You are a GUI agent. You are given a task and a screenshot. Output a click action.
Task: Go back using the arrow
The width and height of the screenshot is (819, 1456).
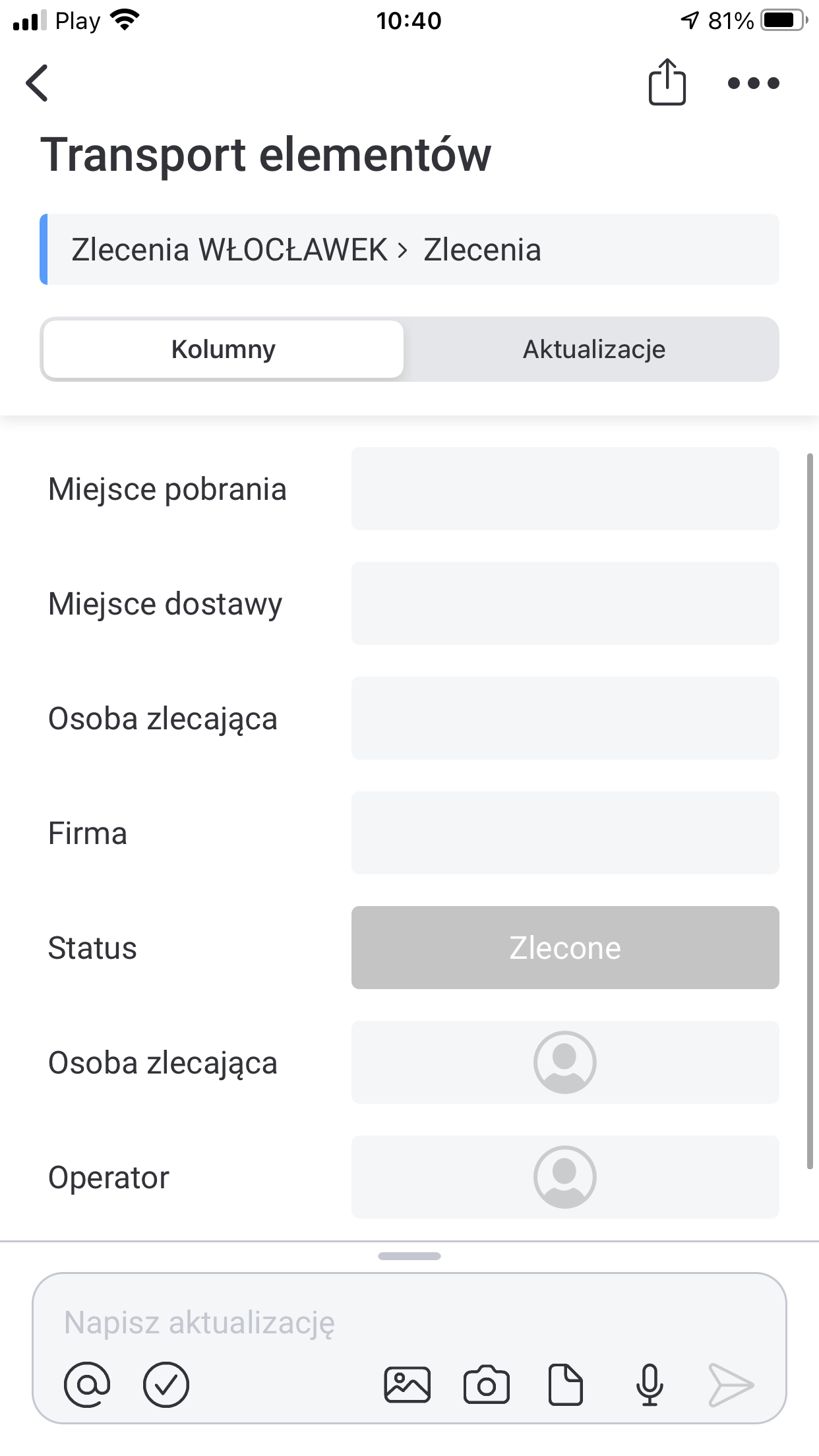click(37, 83)
